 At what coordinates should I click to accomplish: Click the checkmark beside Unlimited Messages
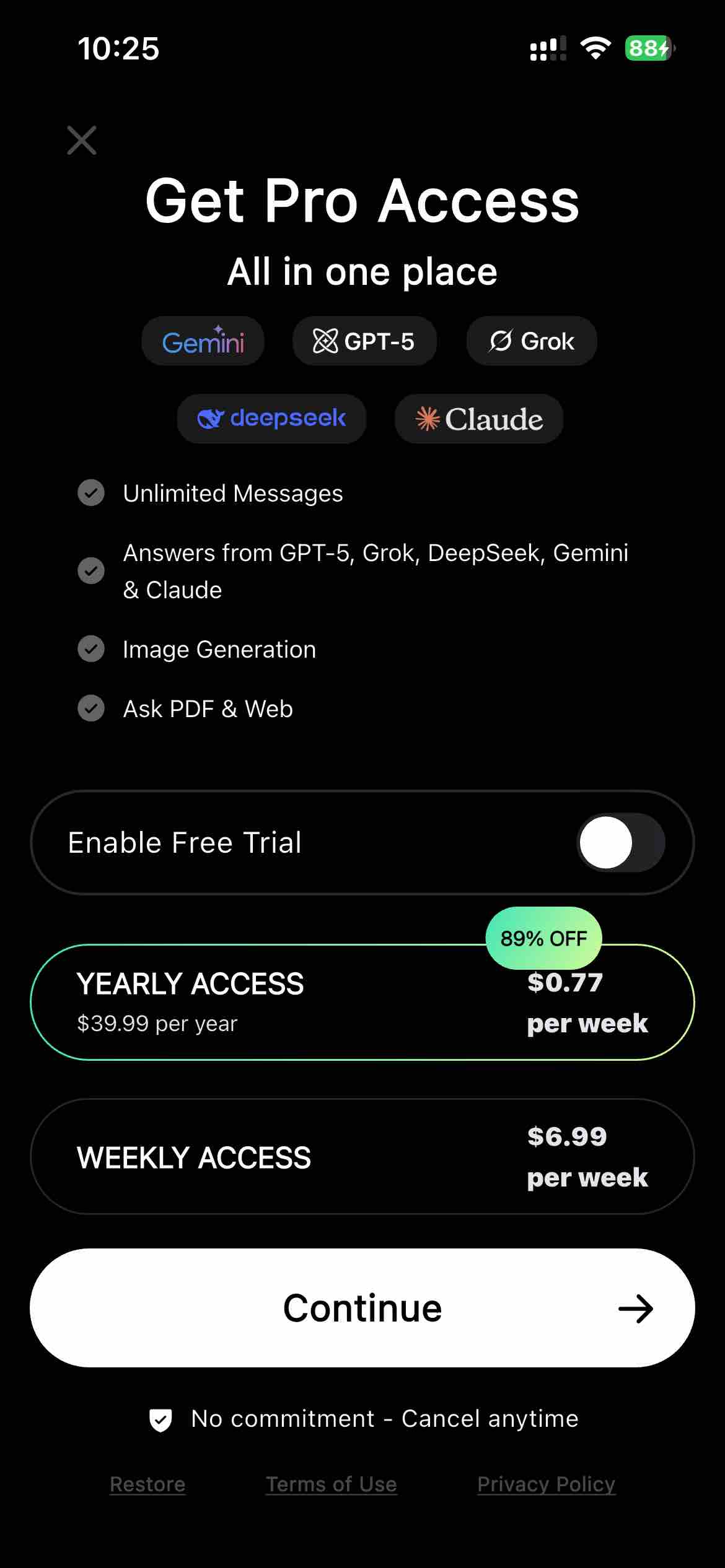click(x=91, y=493)
